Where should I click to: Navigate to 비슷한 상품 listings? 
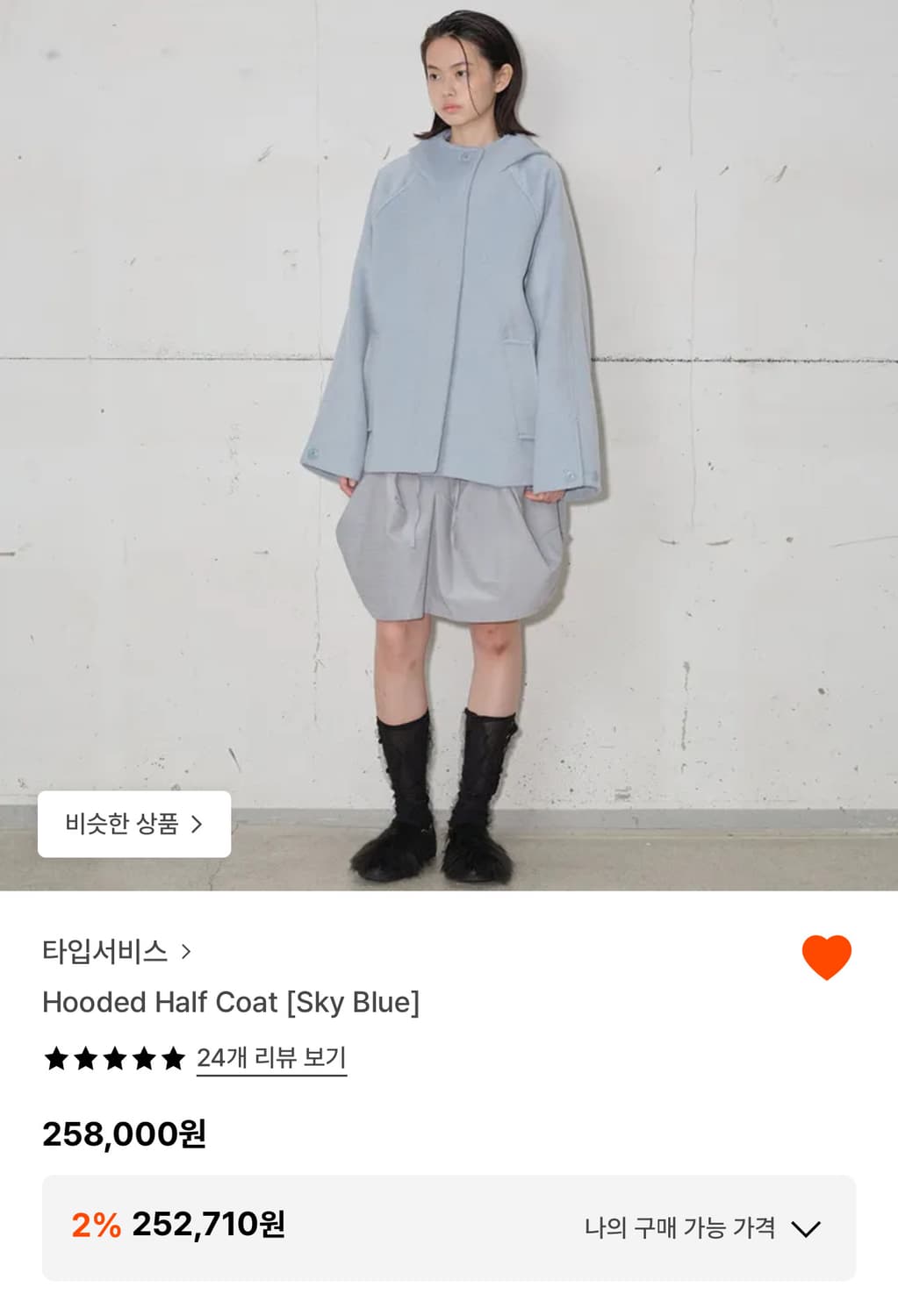coord(132,824)
